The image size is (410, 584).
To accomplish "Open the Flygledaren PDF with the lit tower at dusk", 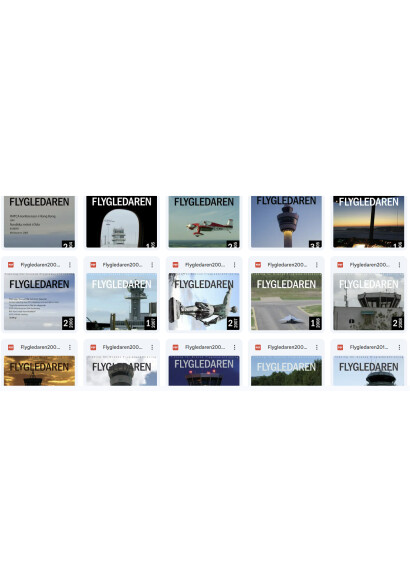I will coord(286,222).
